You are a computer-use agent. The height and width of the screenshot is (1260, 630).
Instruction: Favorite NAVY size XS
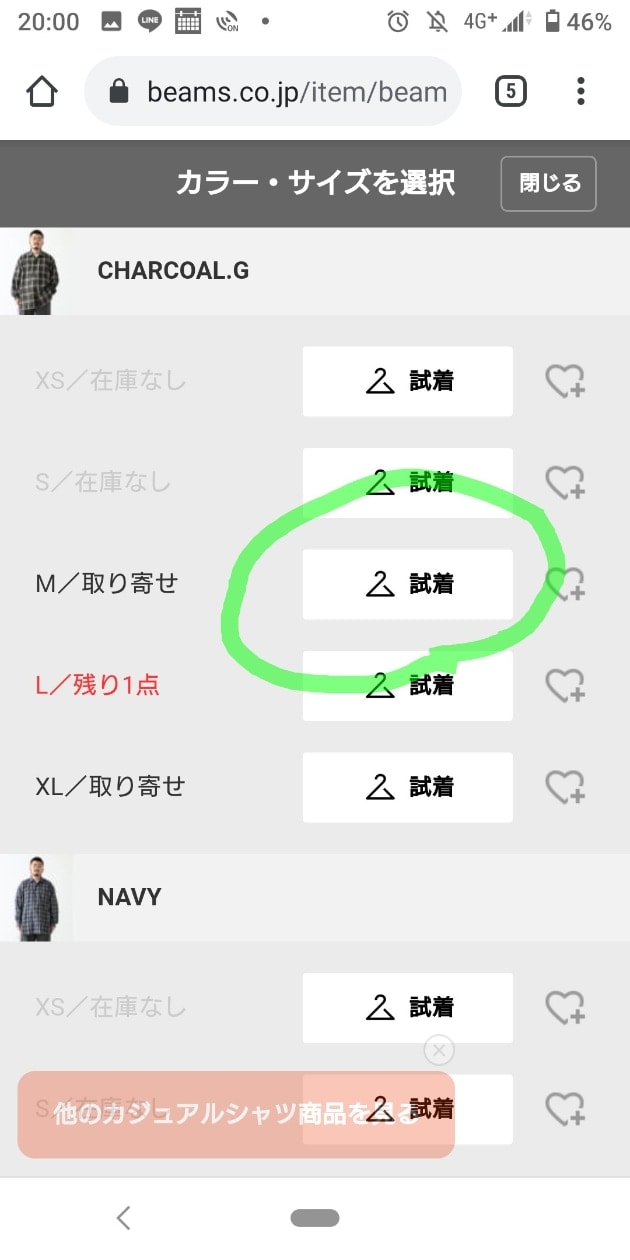click(565, 1007)
